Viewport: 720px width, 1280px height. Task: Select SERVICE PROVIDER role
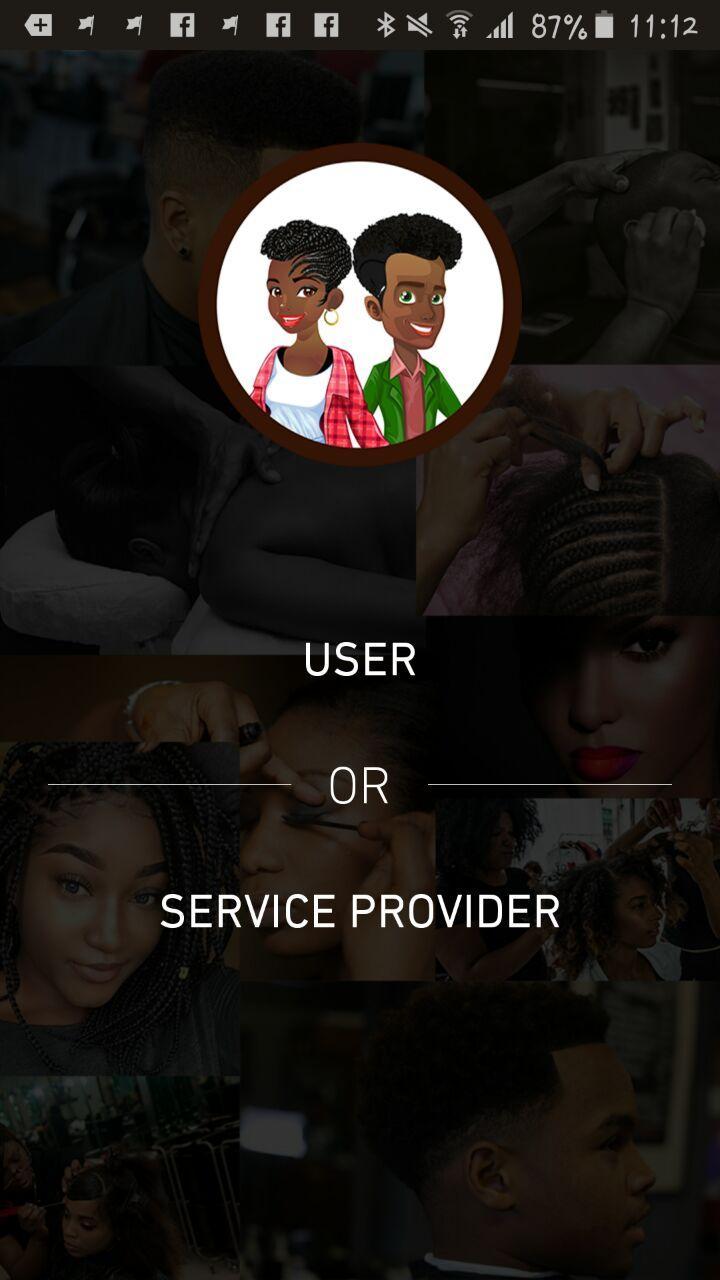point(359,912)
